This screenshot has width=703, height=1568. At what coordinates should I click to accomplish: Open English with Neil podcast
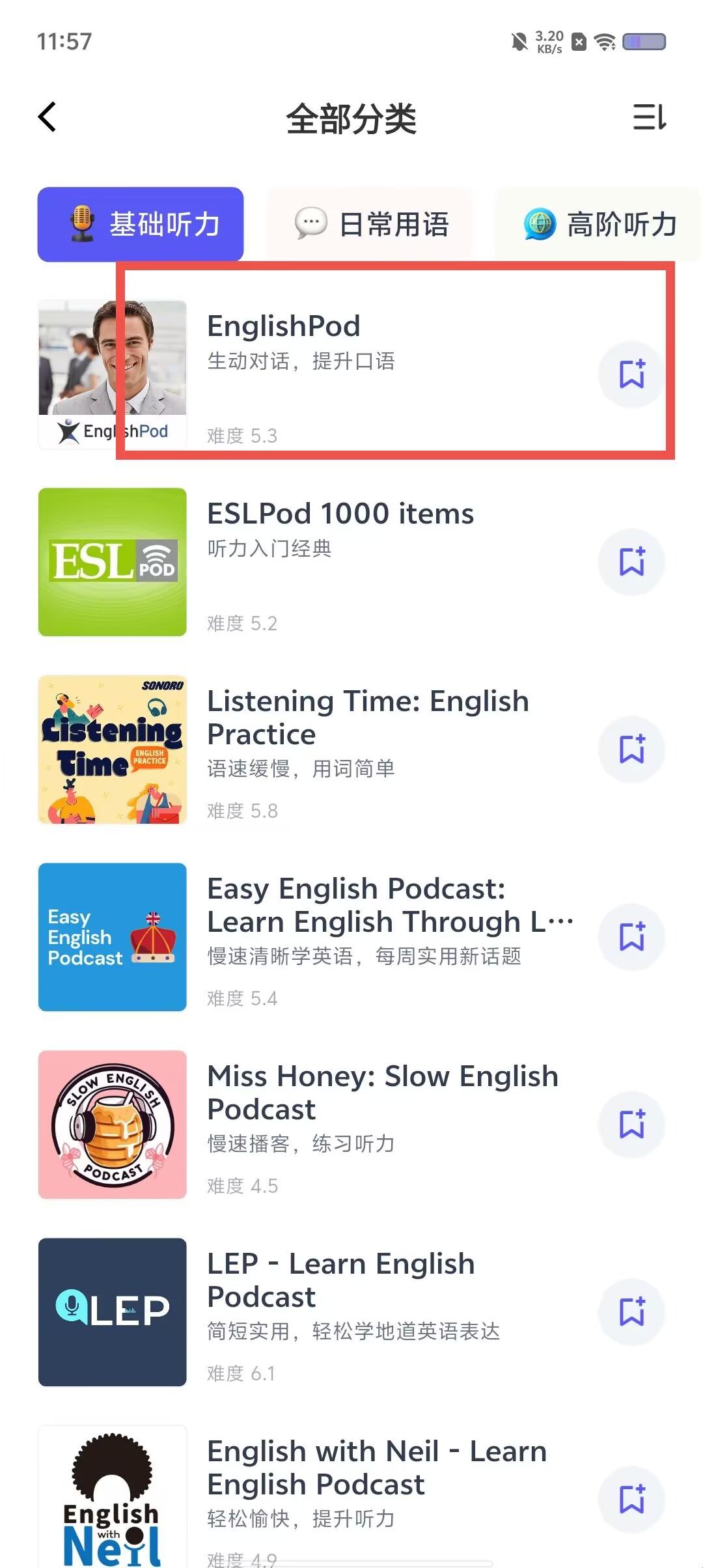click(x=376, y=1468)
